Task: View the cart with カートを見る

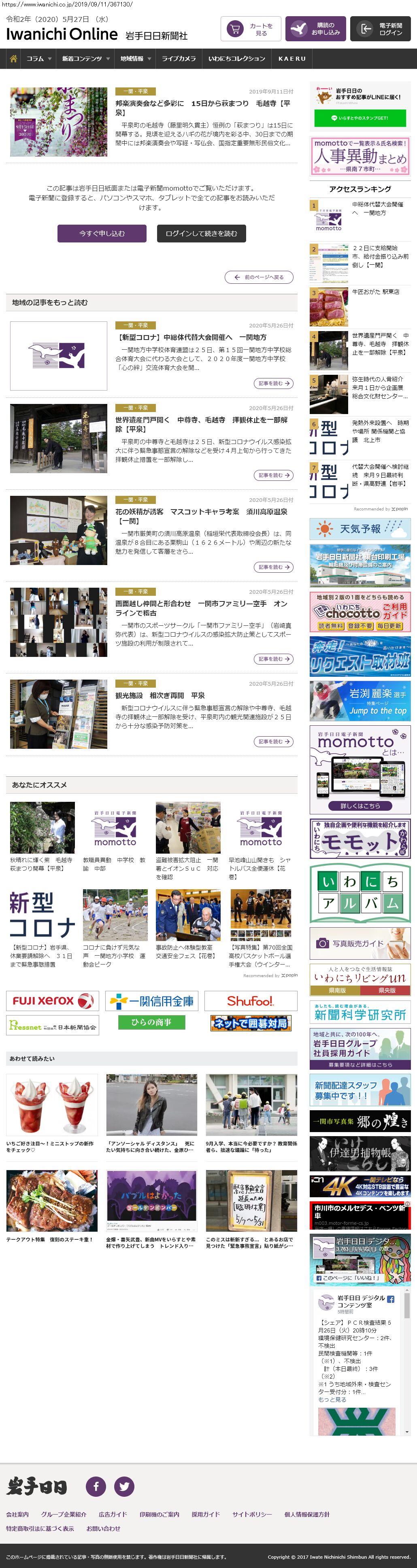Action: coord(251,29)
